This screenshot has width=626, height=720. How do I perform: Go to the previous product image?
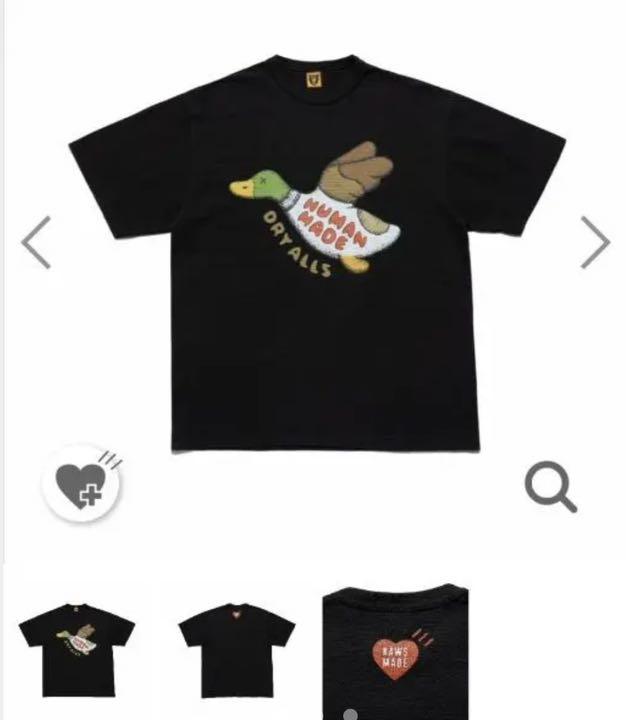coord(36,242)
